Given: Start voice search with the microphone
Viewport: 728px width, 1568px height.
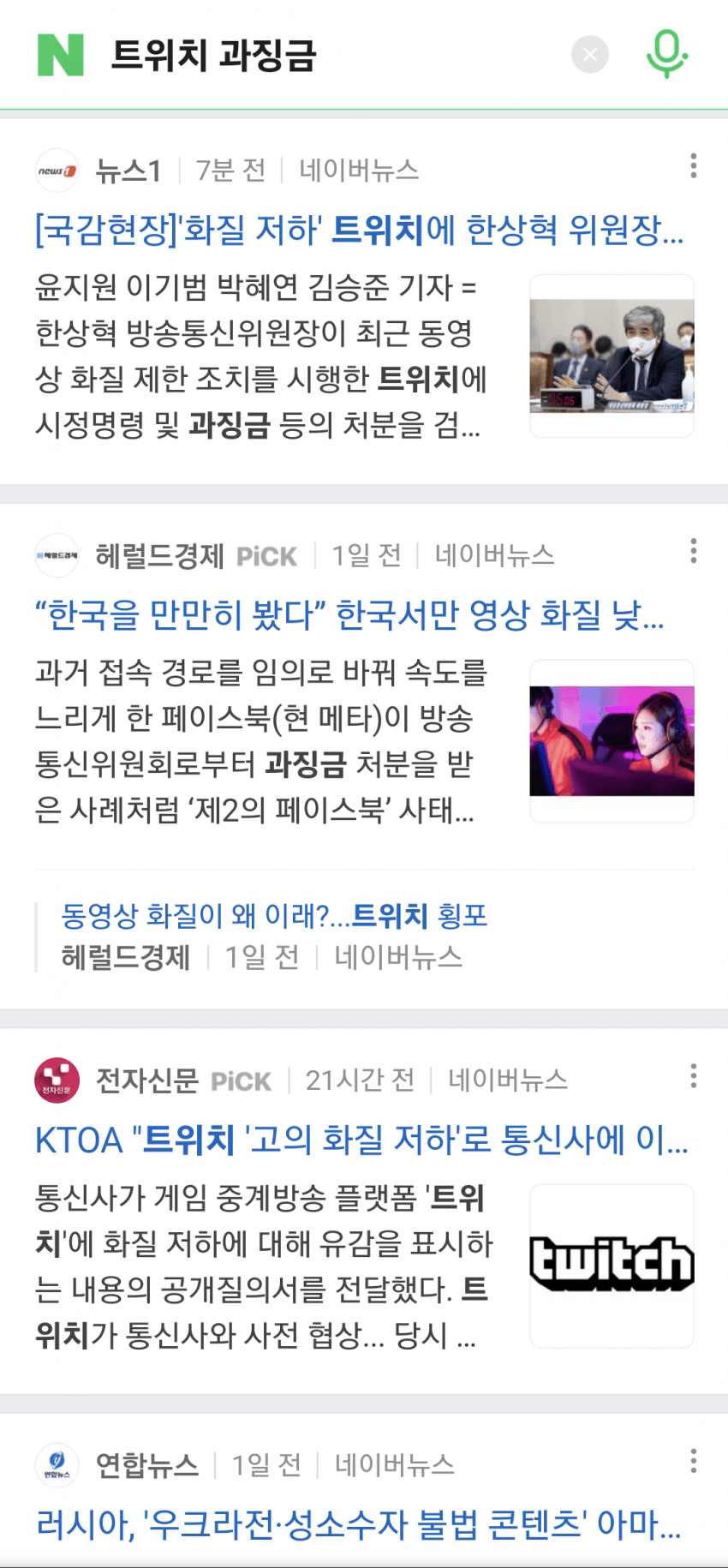Looking at the screenshot, I should [x=666, y=54].
